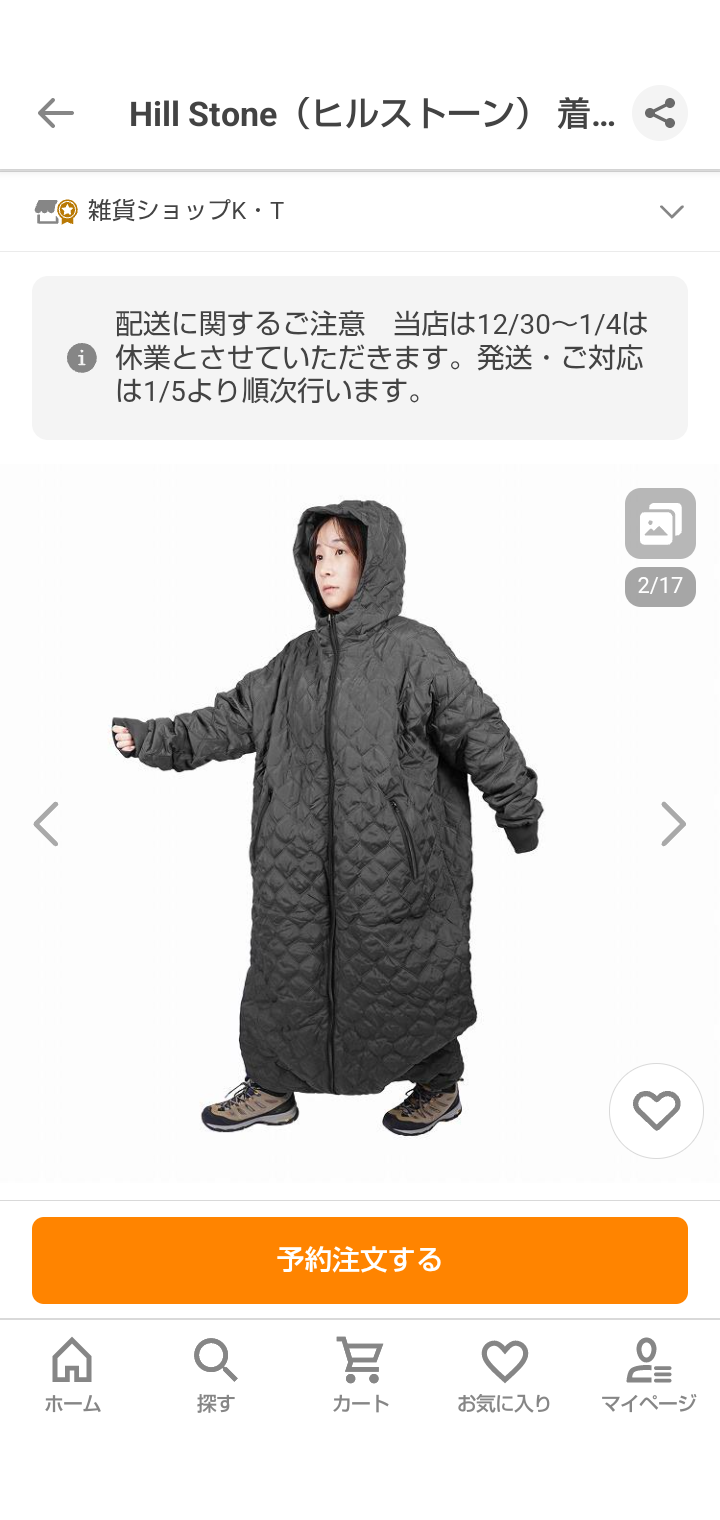
Task: Switch to the マイページ tab
Action: pos(648,1376)
